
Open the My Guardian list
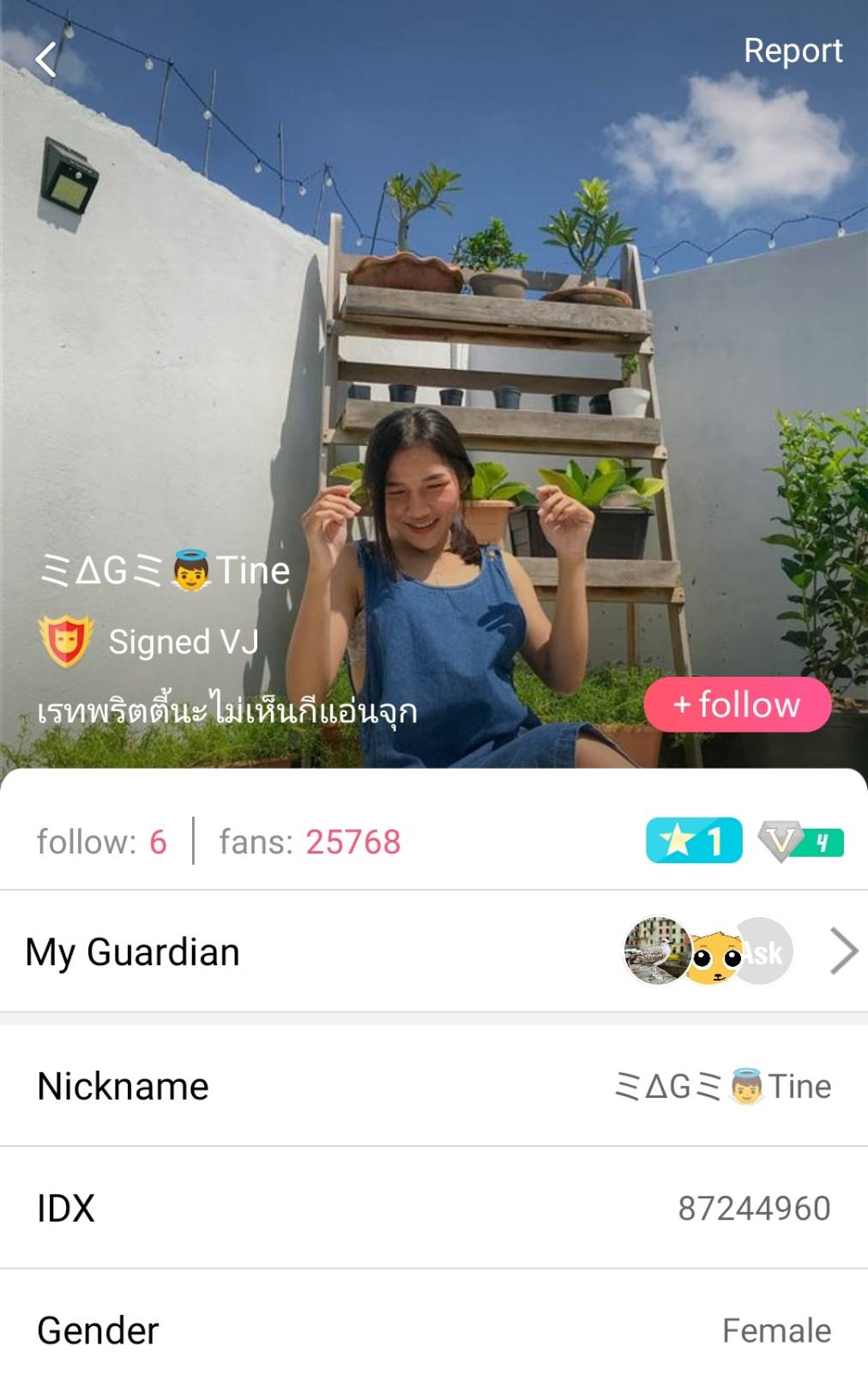tap(433, 952)
